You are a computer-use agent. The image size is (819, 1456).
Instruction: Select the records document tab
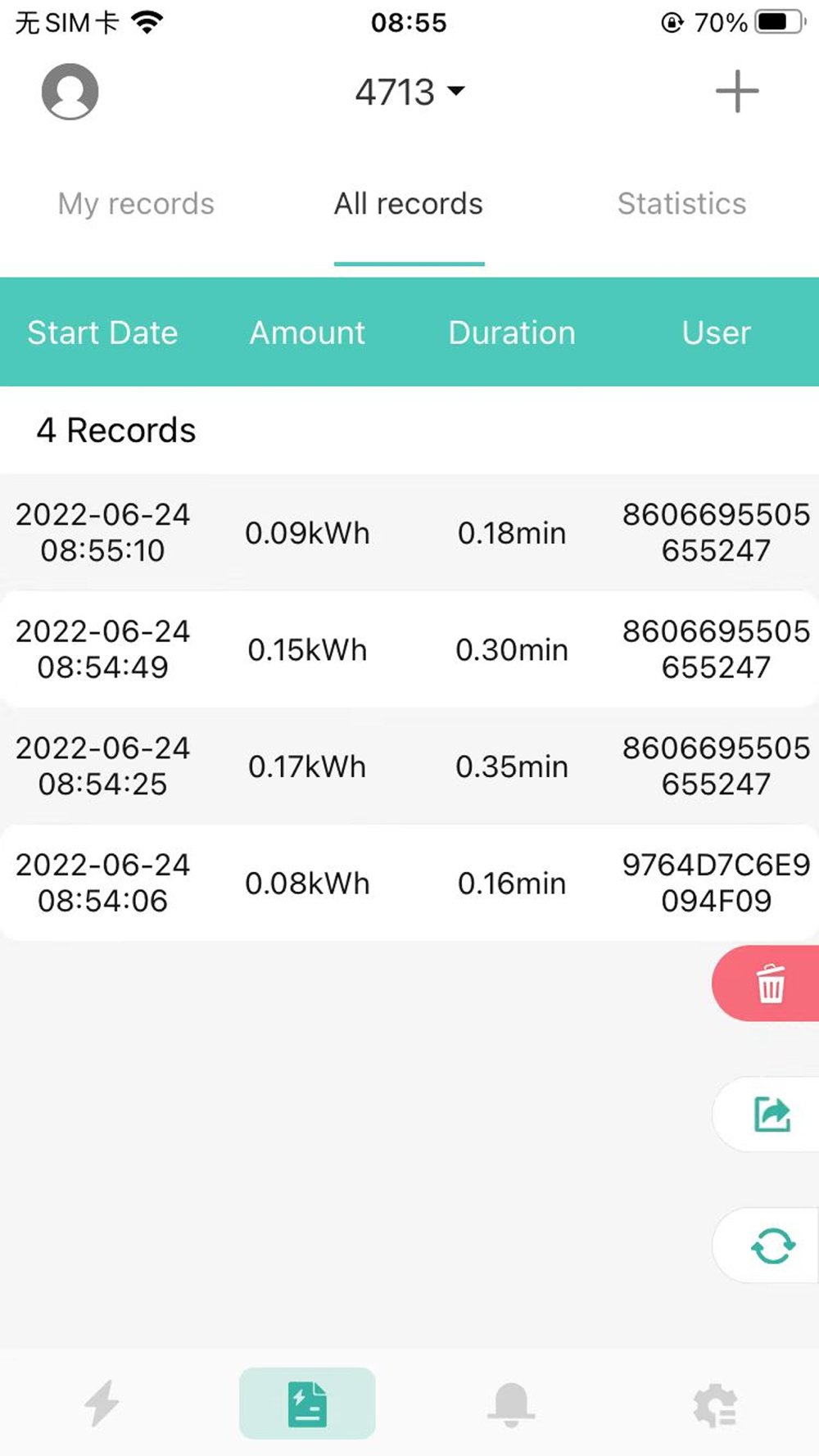point(307,1404)
